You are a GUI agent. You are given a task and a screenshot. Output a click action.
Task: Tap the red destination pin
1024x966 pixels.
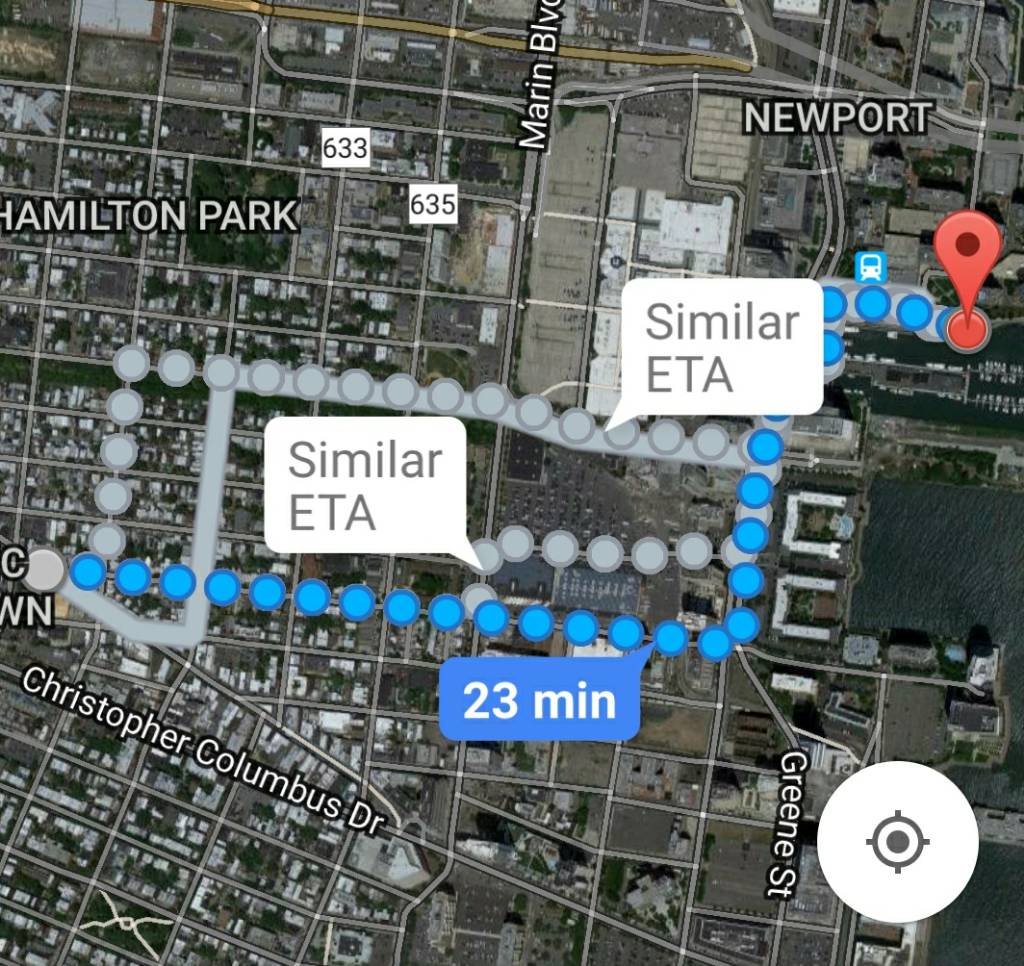967,260
